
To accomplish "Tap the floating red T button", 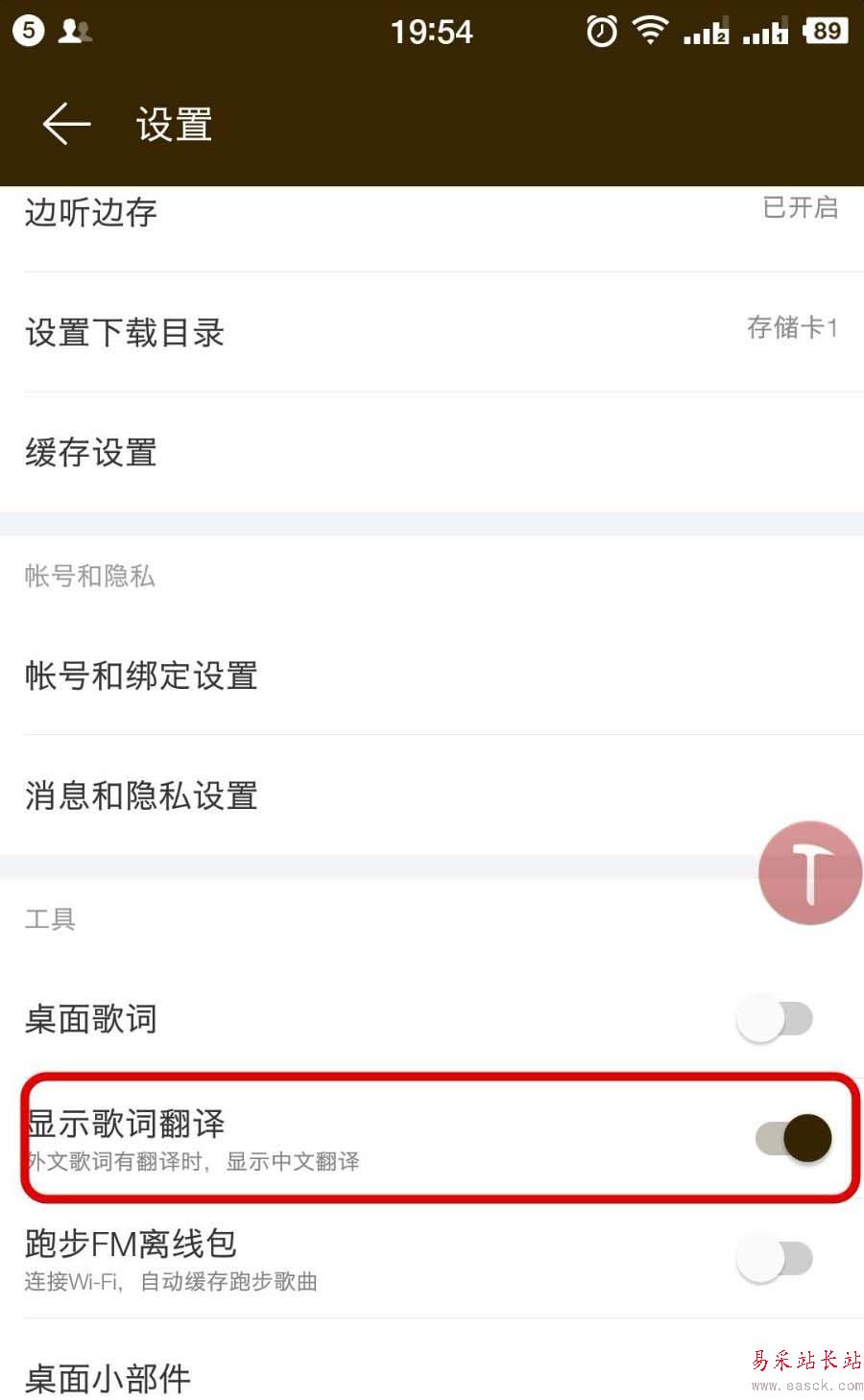I will click(810, 873).
